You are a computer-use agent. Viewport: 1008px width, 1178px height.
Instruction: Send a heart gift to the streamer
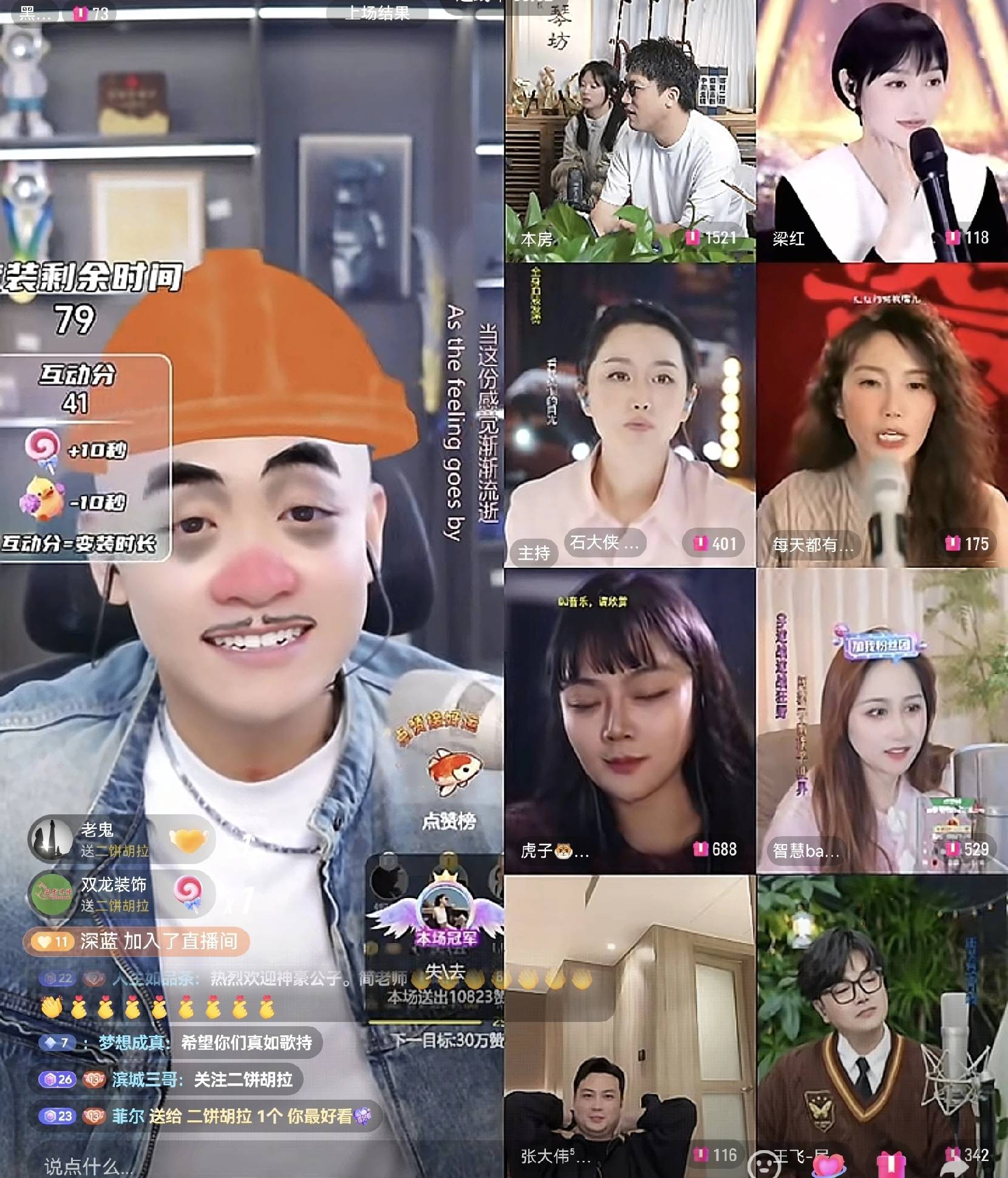828,1165
